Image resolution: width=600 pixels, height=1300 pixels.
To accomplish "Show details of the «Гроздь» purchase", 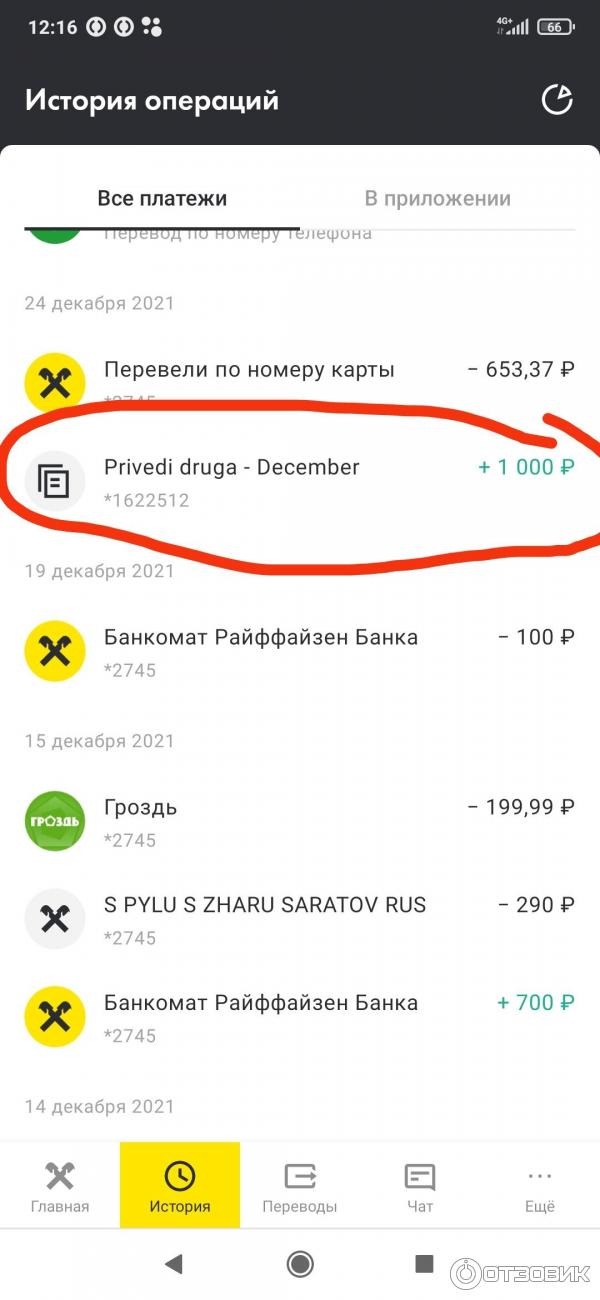I will (300, 821).
